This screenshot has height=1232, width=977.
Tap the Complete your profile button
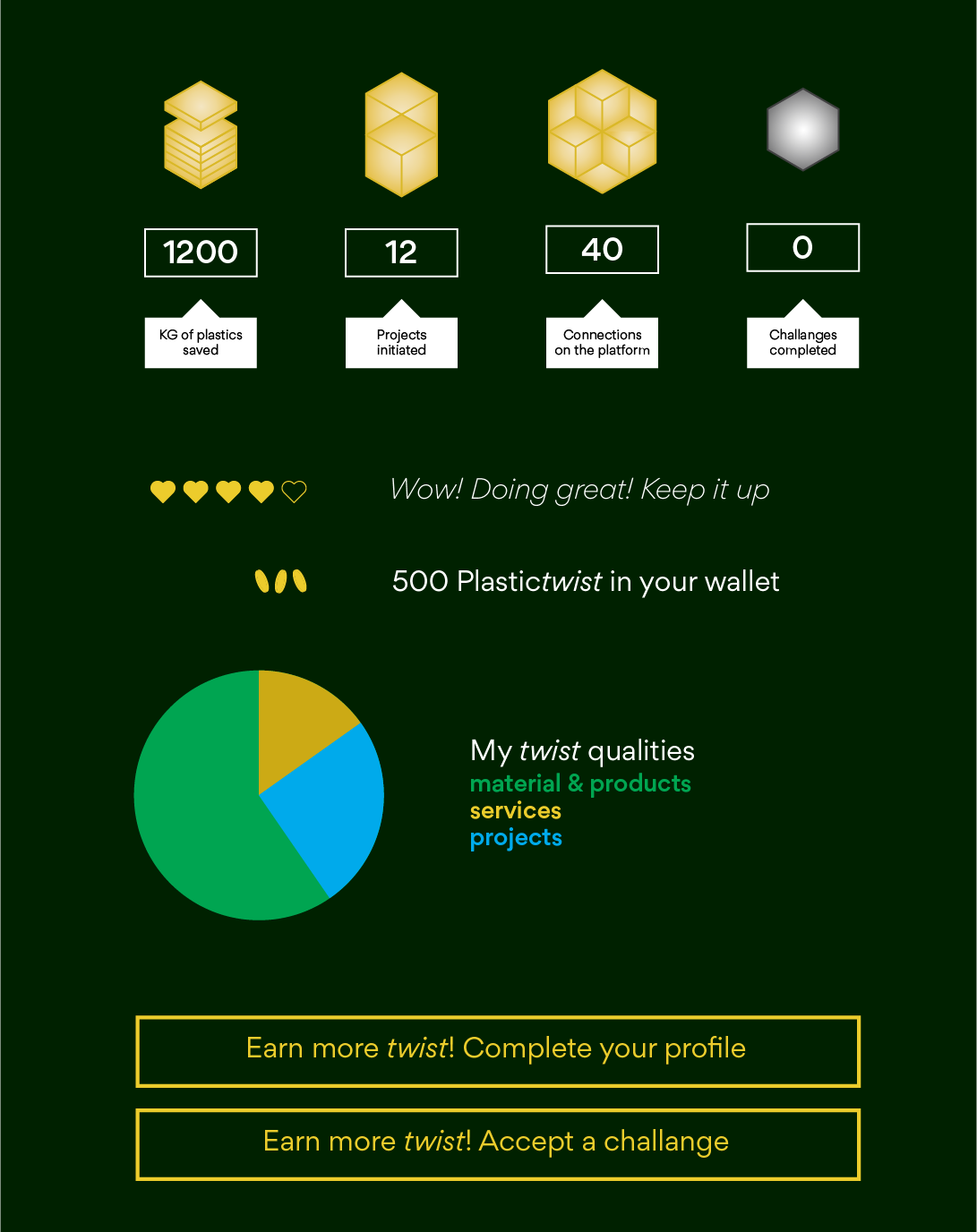click(497, 1051)
